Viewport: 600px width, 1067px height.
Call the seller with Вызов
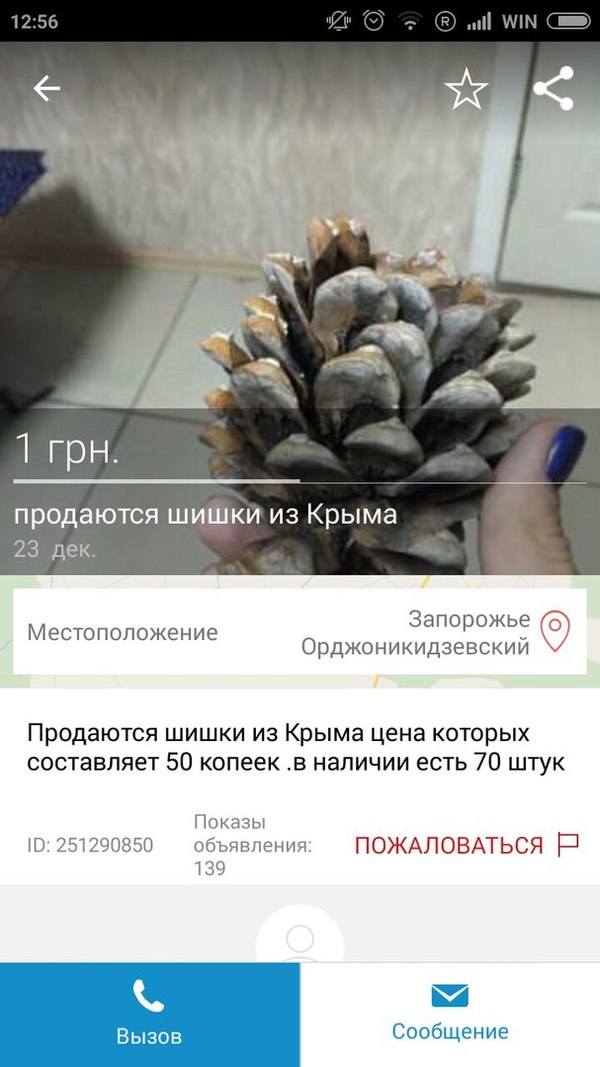[149, 1013]
